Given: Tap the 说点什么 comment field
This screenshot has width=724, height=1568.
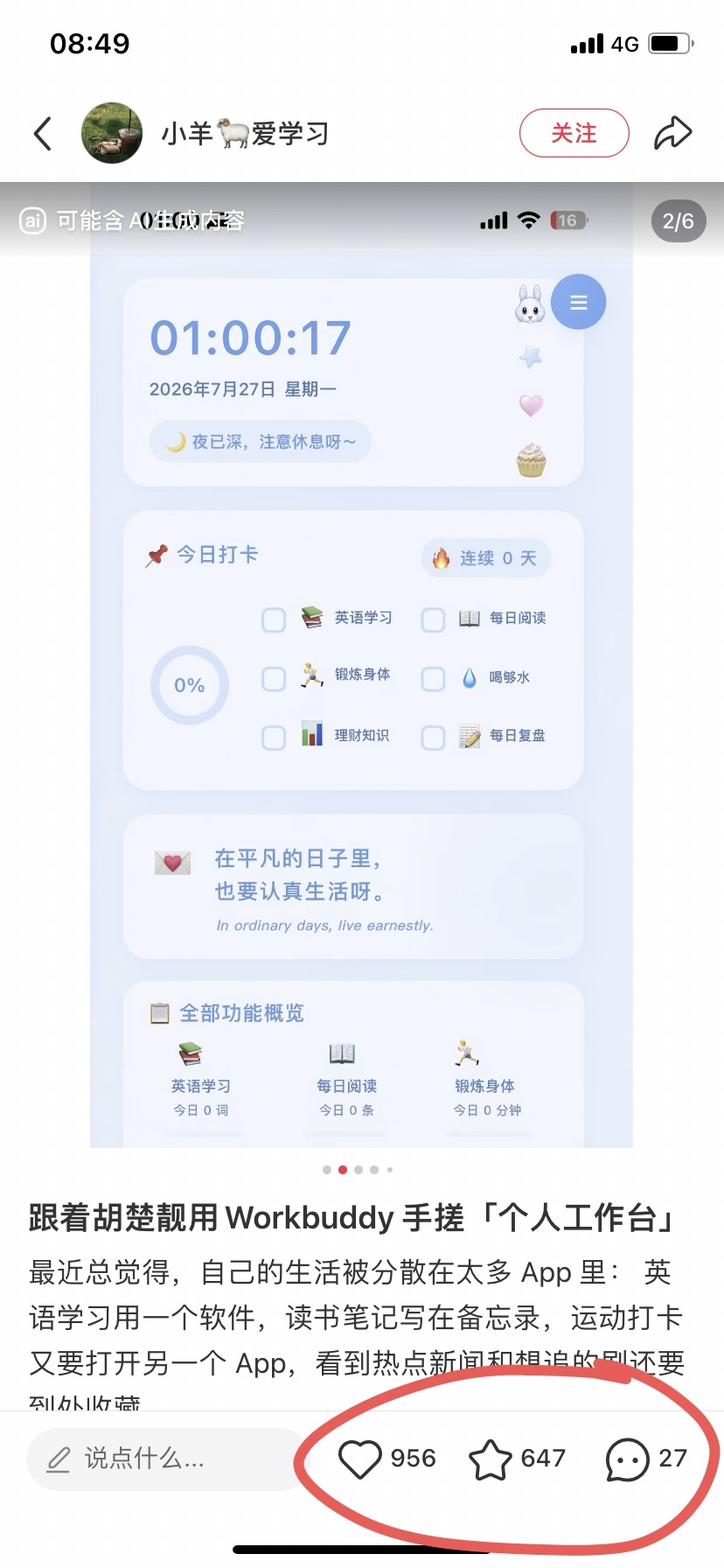Looking at the screenshot, I should [x=164, y=1459].
